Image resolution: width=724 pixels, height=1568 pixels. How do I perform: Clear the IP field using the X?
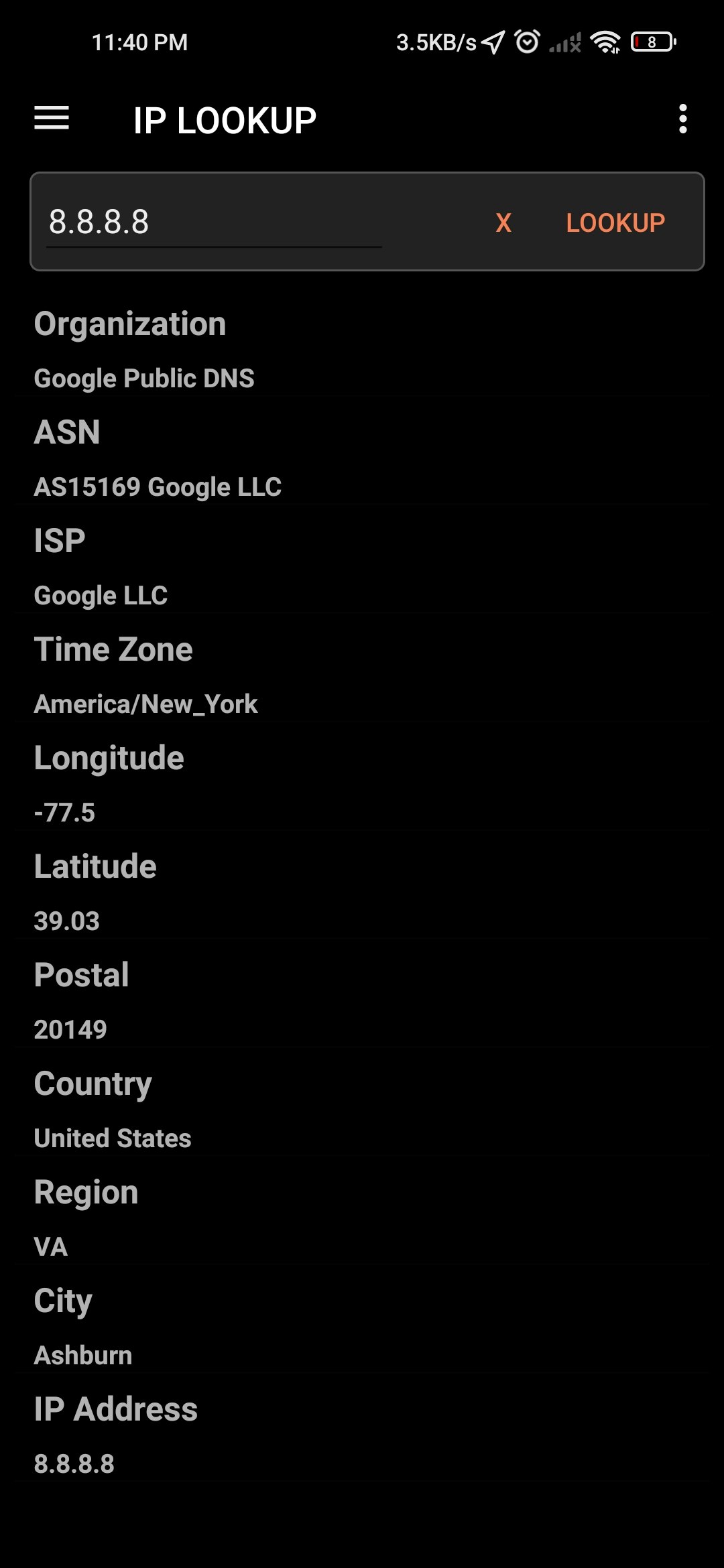[503, 222]
